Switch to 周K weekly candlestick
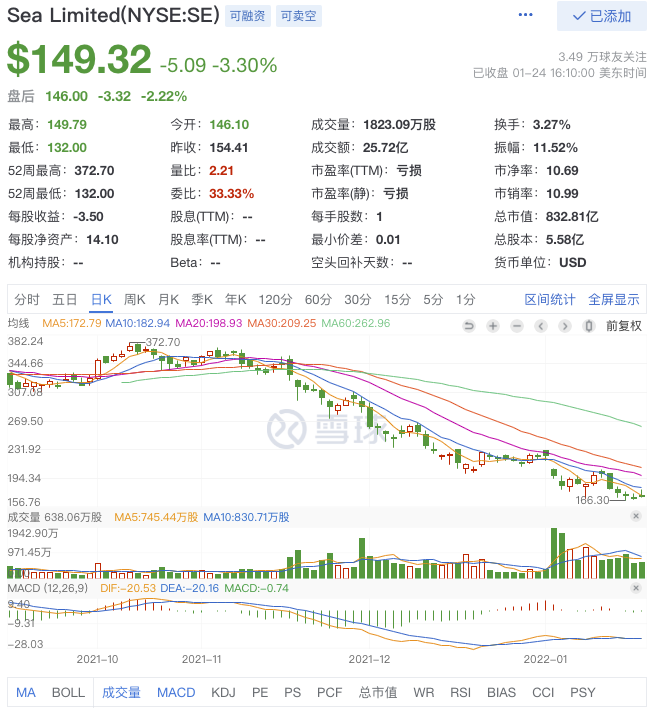 click(134, 299)
